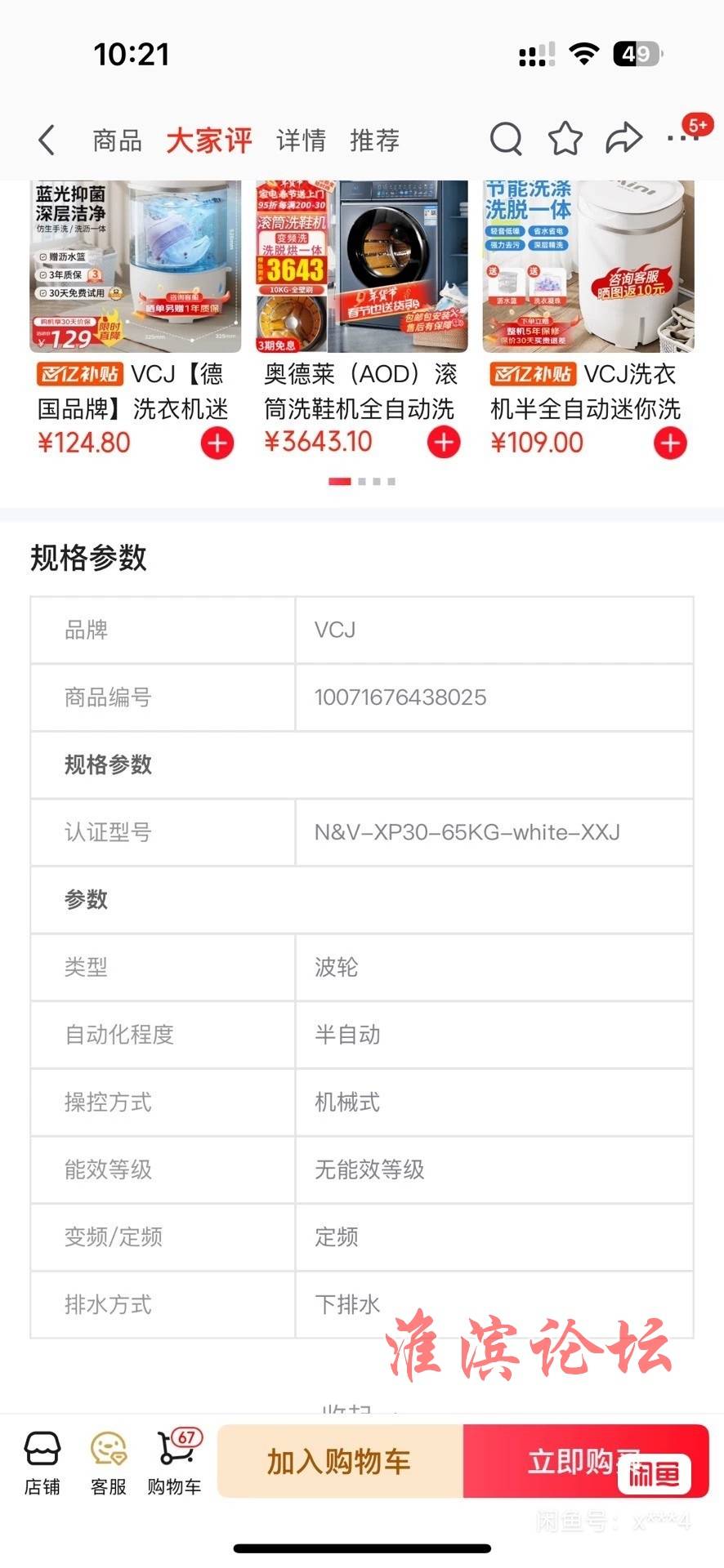The height and width of the screenshot is (1568, 724).
Task: Contact 客服 customer service
Action: (x=109, y=1463)
